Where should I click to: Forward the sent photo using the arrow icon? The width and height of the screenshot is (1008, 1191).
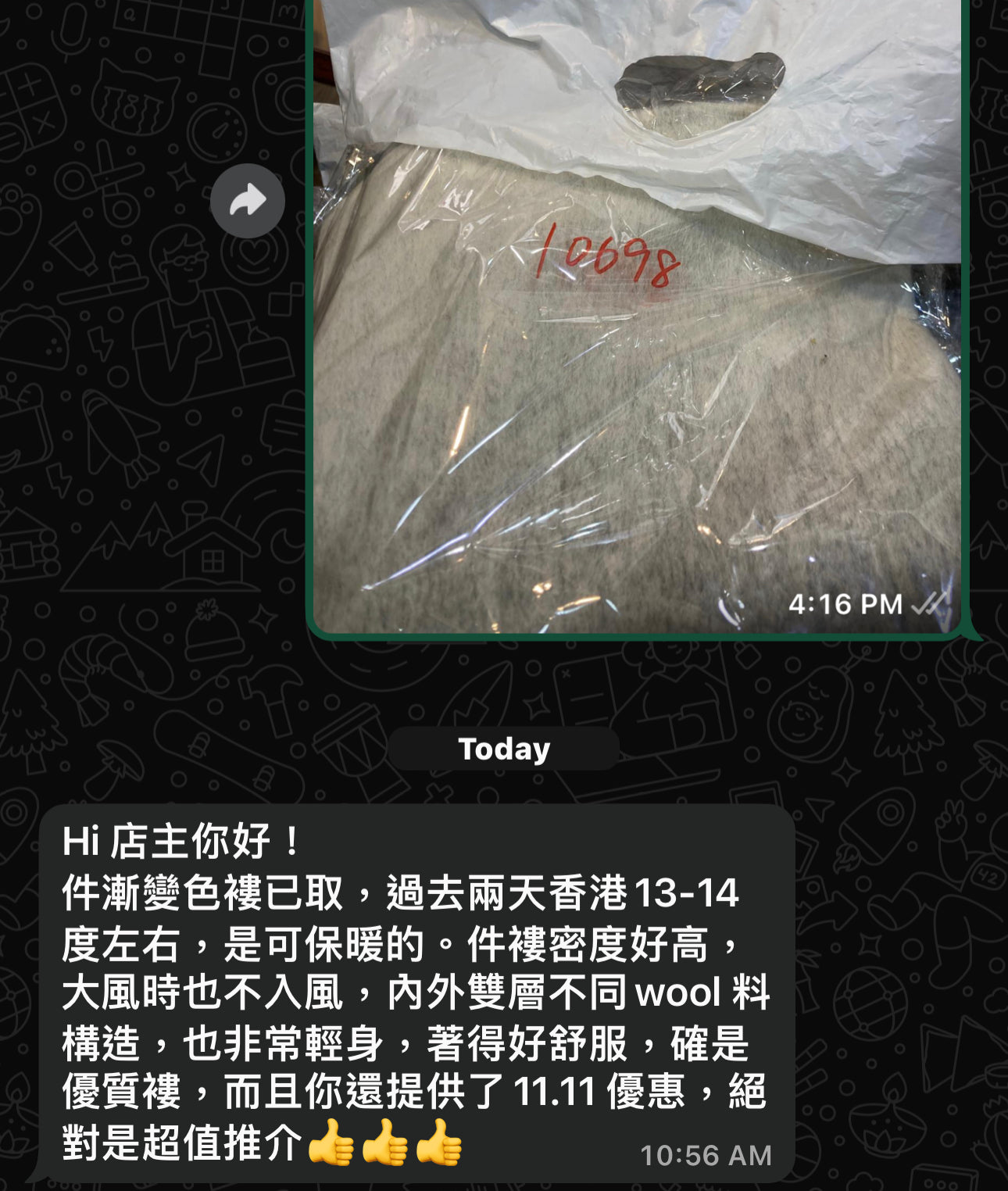(248, 201)
